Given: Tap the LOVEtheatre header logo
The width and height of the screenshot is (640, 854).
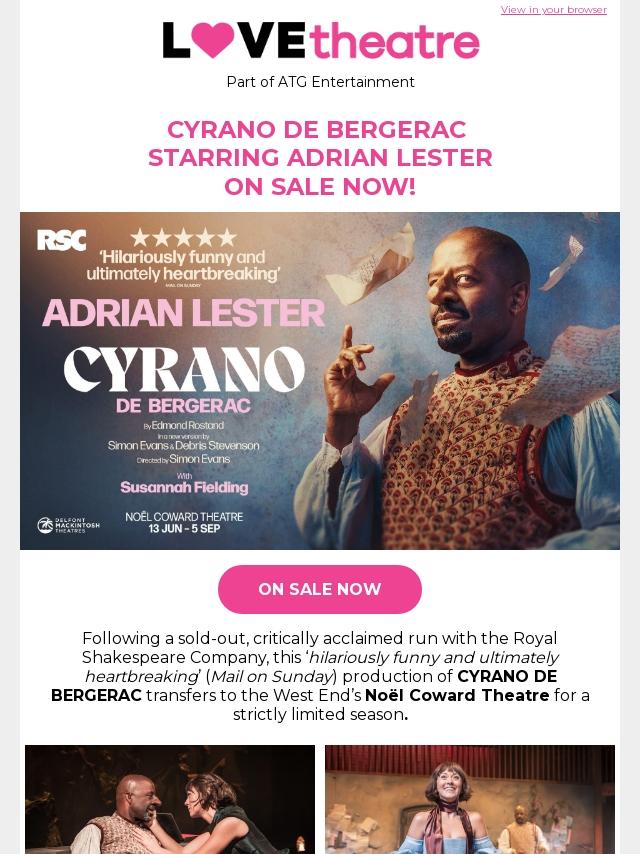Looking at the screenshot, I should (320, 42).
